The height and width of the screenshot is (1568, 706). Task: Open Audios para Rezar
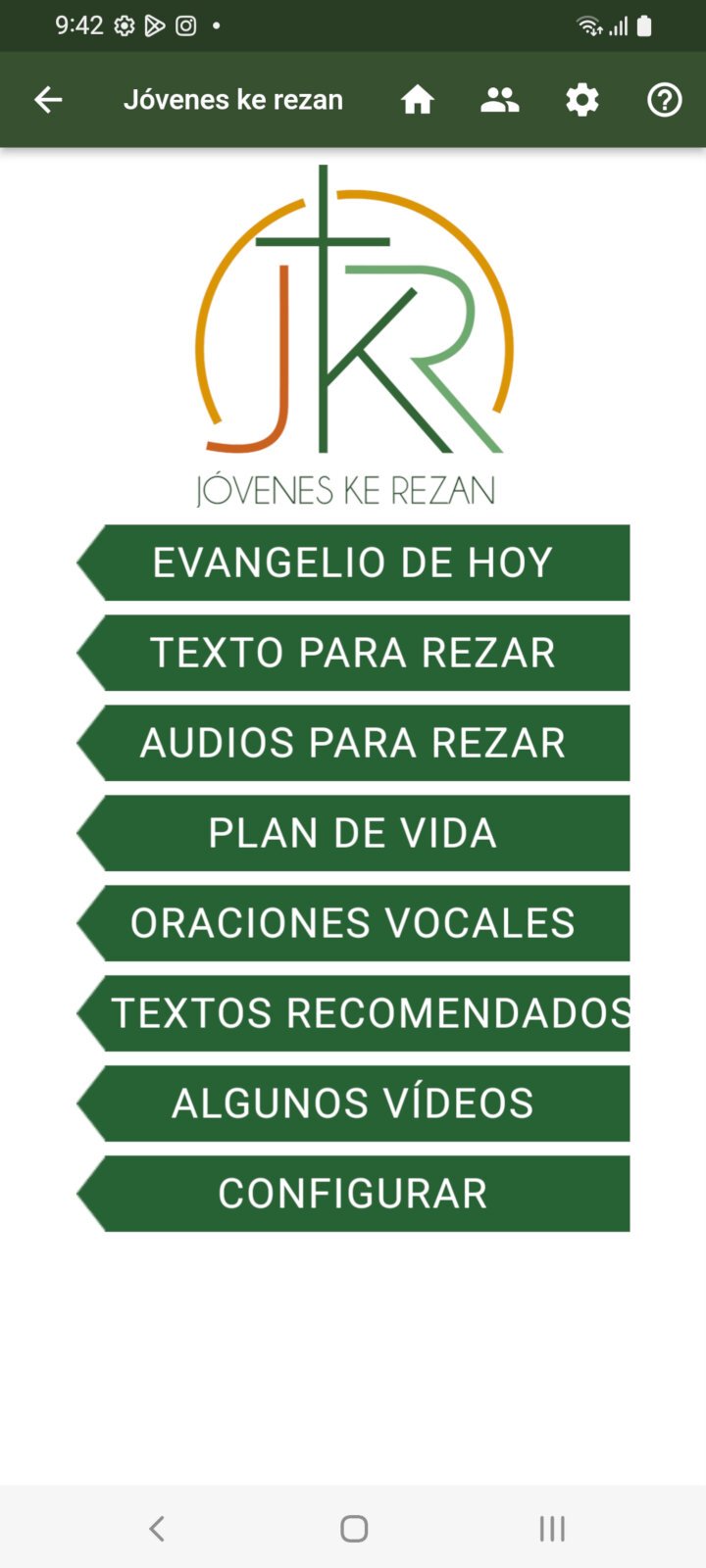(x=353, y=743)
